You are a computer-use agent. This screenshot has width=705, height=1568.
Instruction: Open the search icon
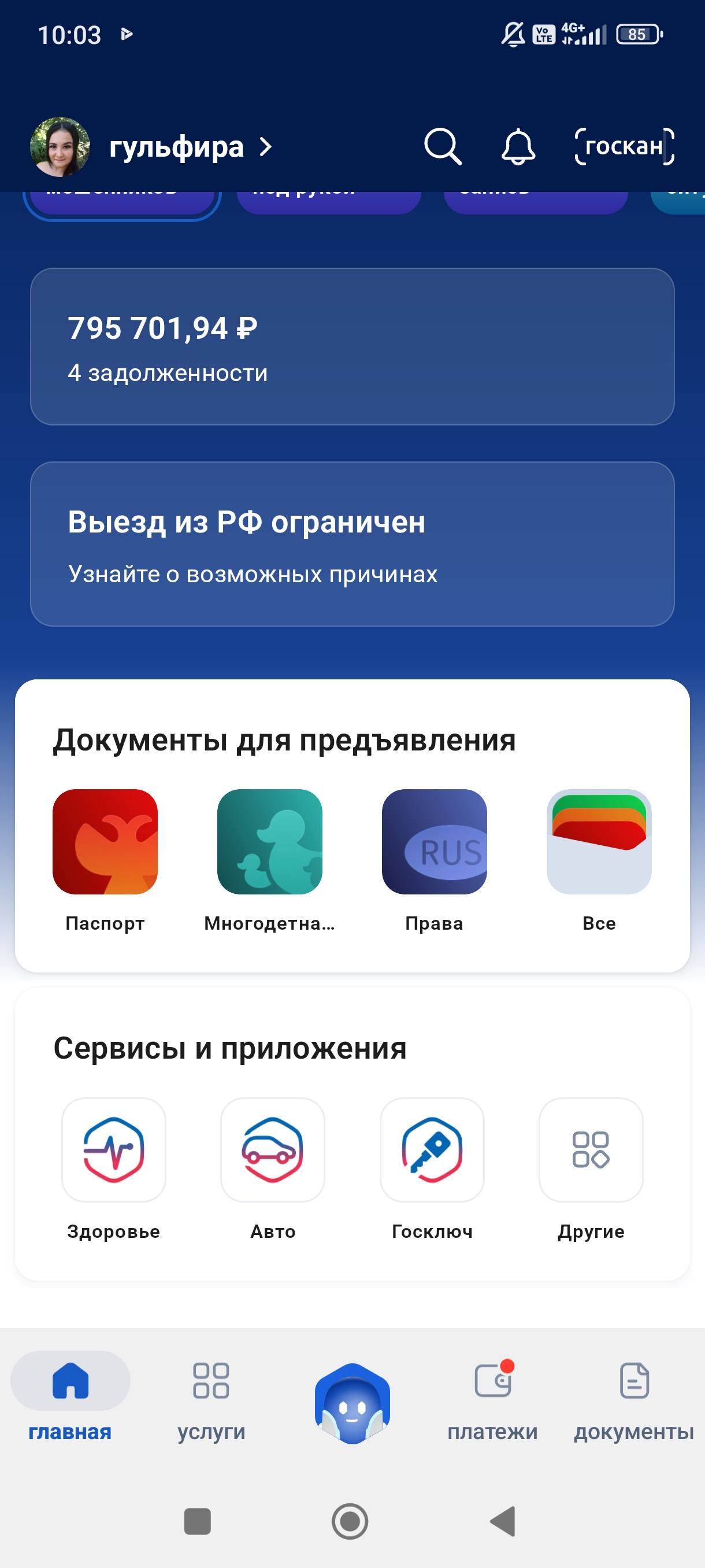[x=443, y=146]
